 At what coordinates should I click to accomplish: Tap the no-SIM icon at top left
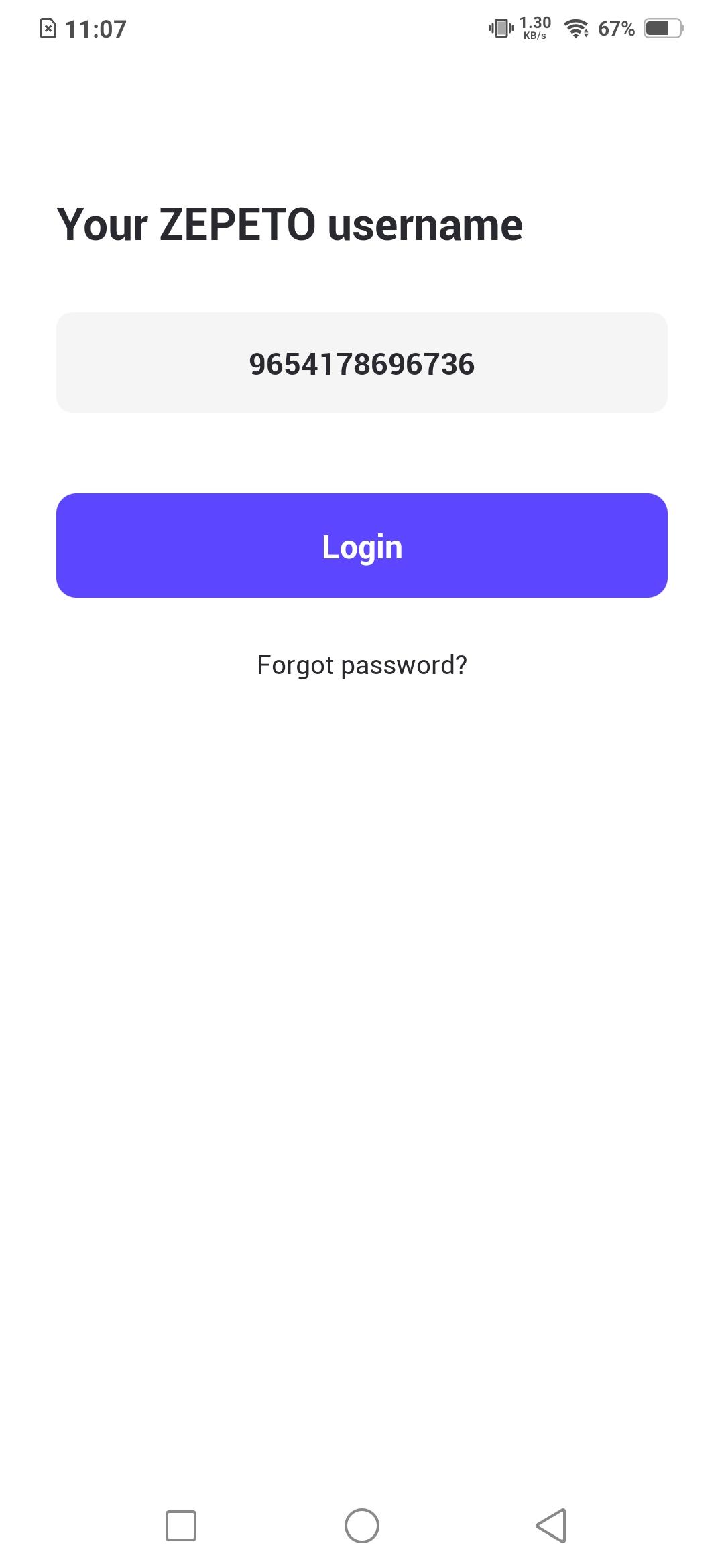pyautogui.click(x=49, y=28)
